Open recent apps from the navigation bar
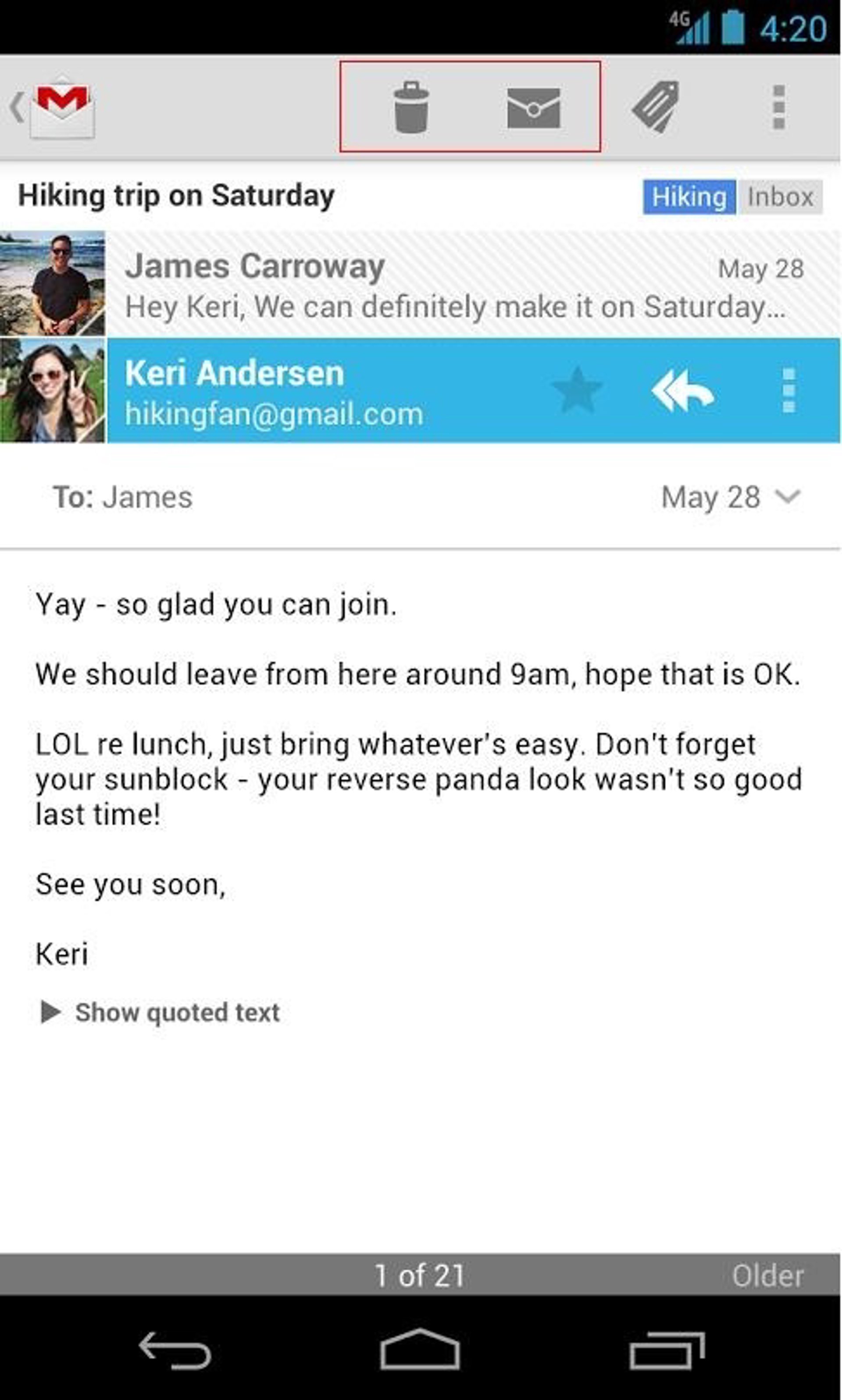 (x=667, y=1350)
